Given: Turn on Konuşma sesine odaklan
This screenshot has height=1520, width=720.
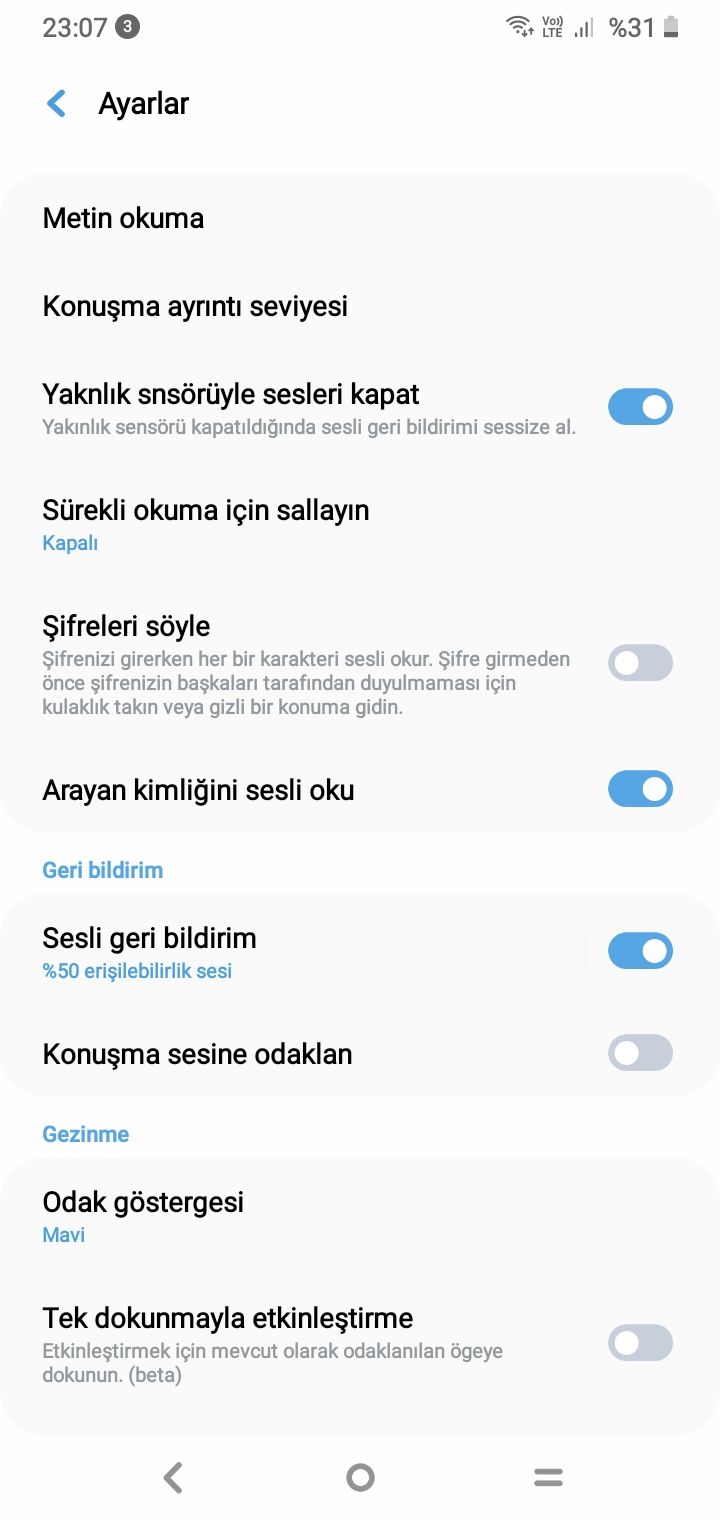Looking at the screenshot, I should point(640,1053).
